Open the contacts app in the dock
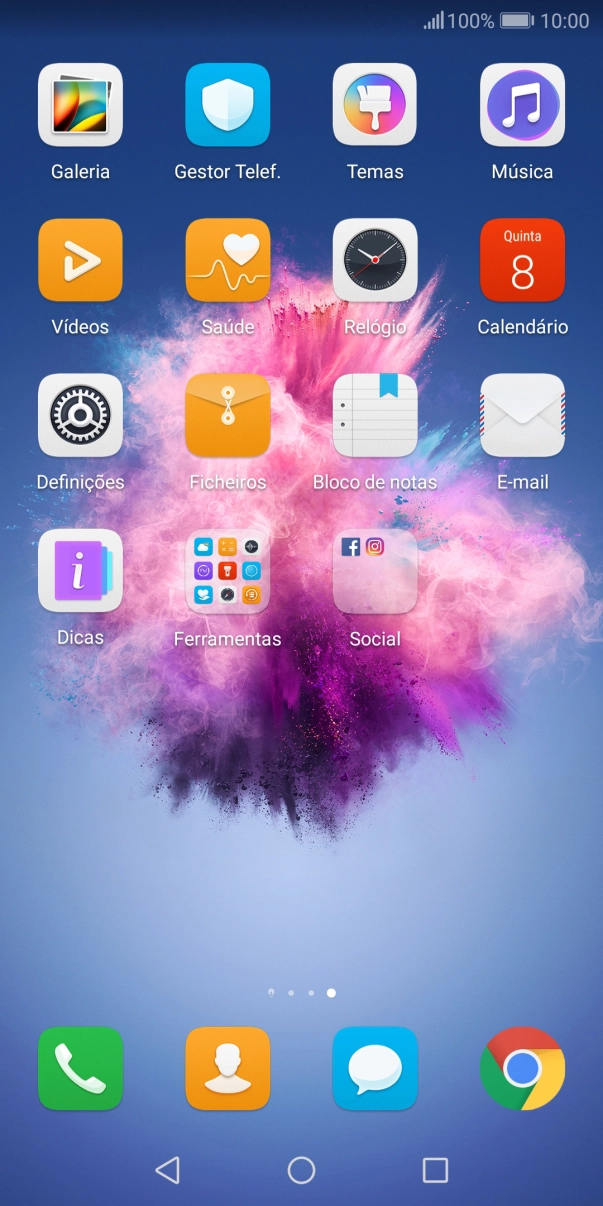Viewport: 603px width, 1206px height. click(x=227, y=1068)
